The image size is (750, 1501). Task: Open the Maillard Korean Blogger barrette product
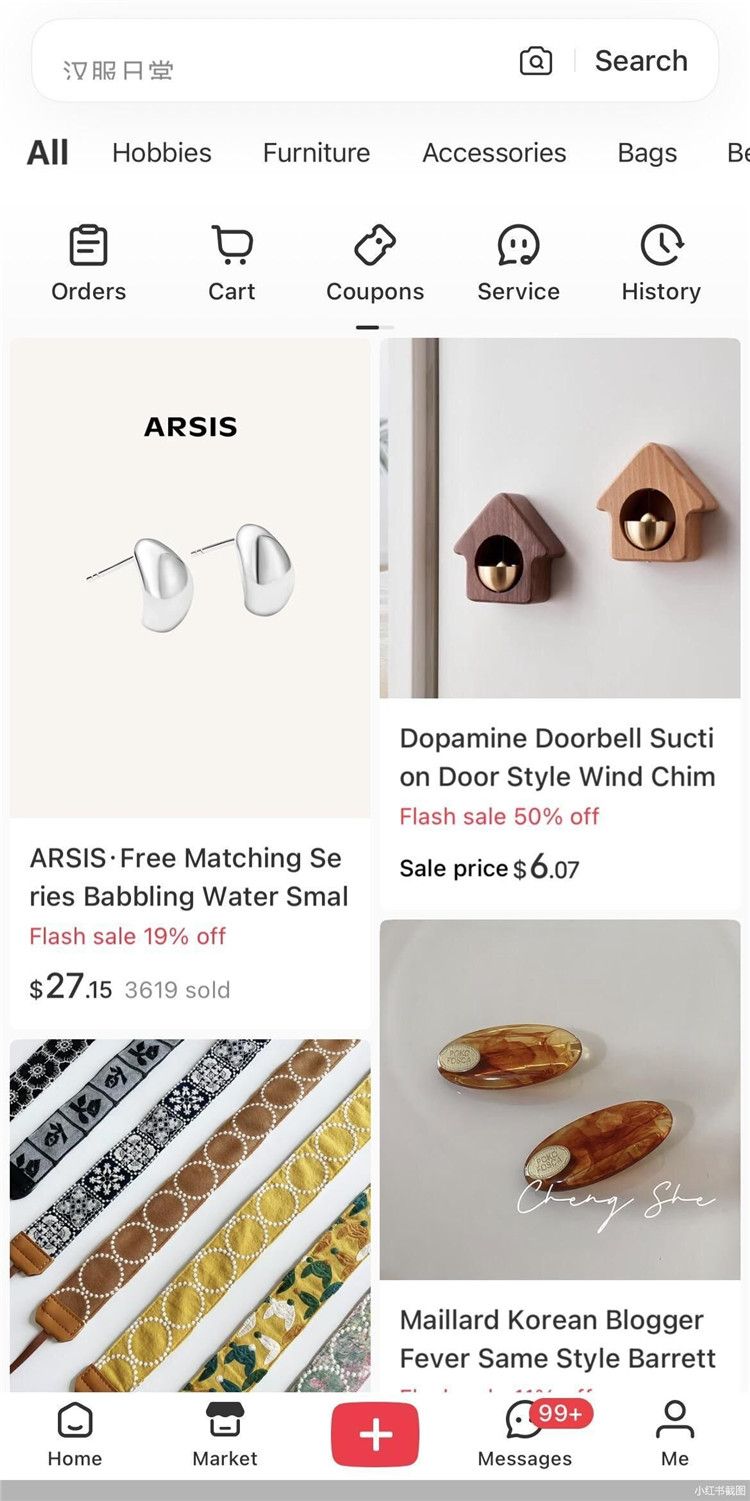(560, 1100)
